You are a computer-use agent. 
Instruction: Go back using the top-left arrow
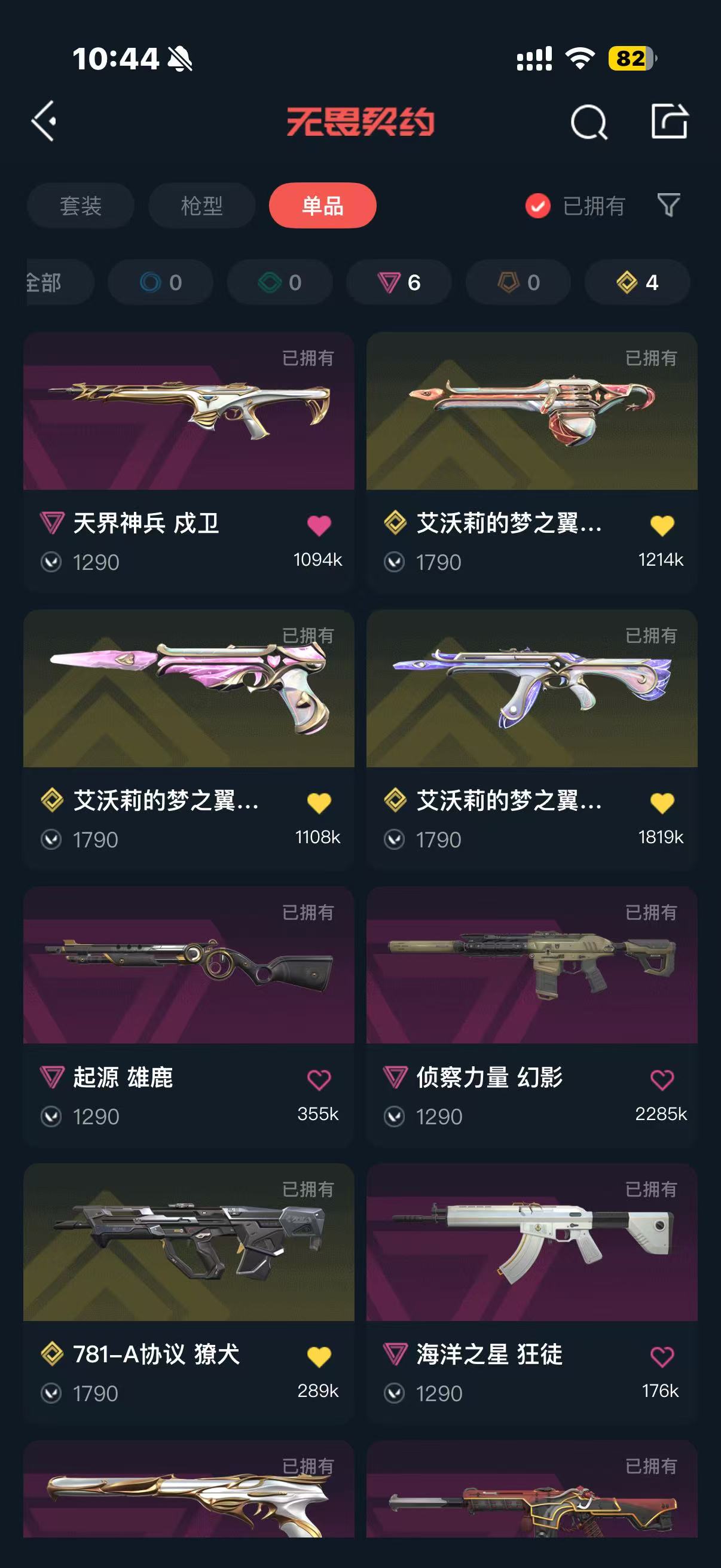point(44,121)
